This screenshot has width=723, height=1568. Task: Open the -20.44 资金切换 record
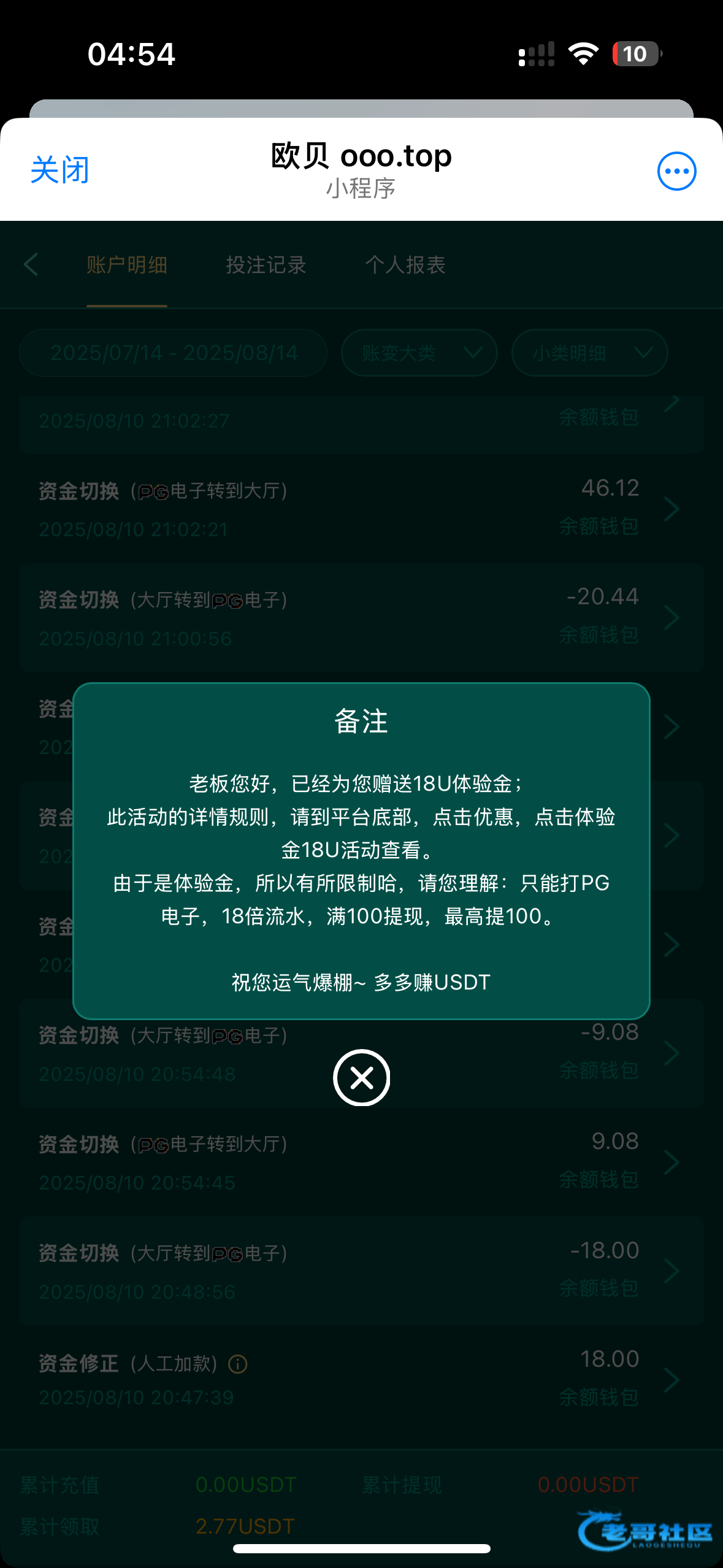[x=361, y=617]
